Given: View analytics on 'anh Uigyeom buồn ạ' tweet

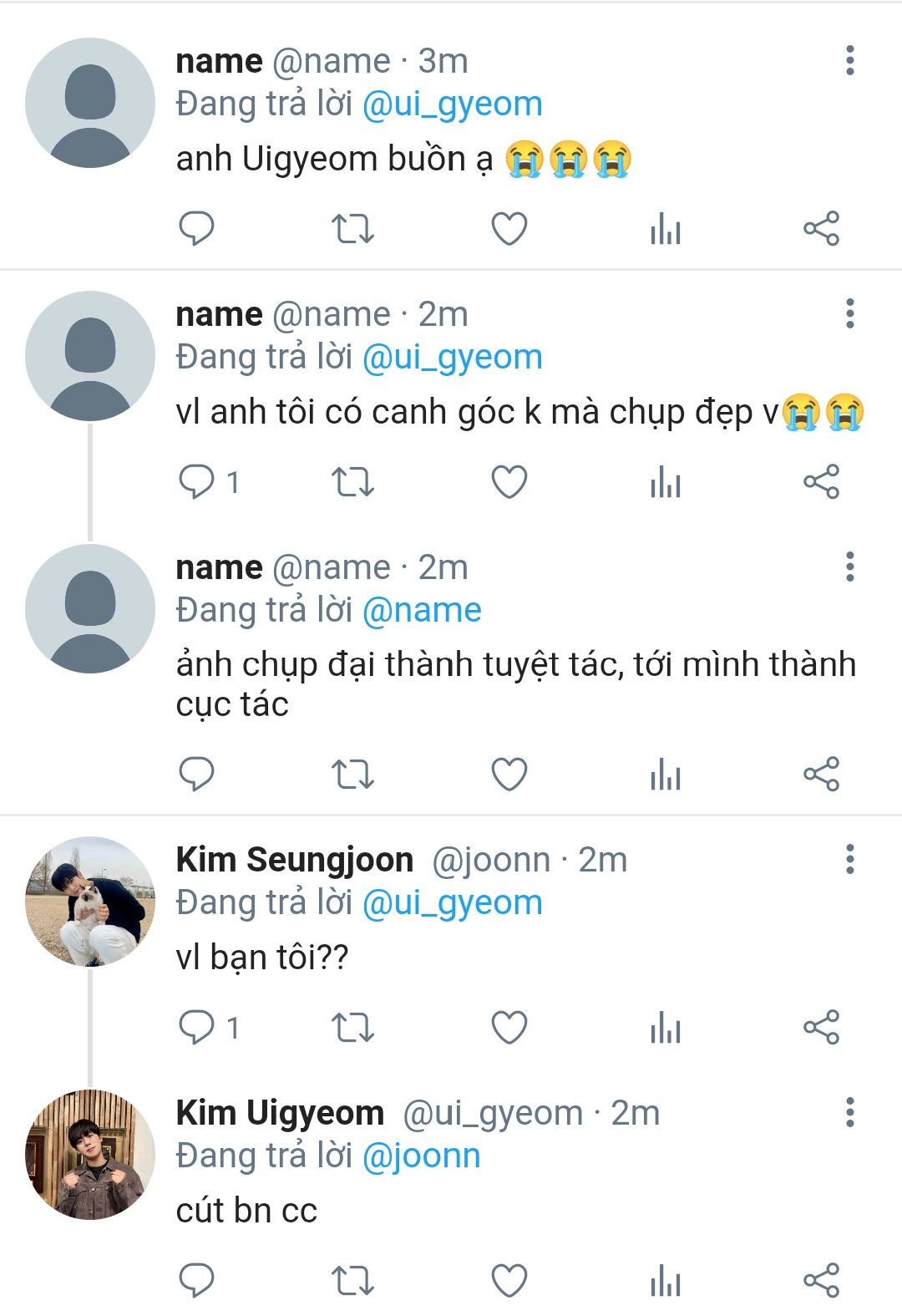Looking at the screenshot, I should pyautogui.click(x=666, y=228).
